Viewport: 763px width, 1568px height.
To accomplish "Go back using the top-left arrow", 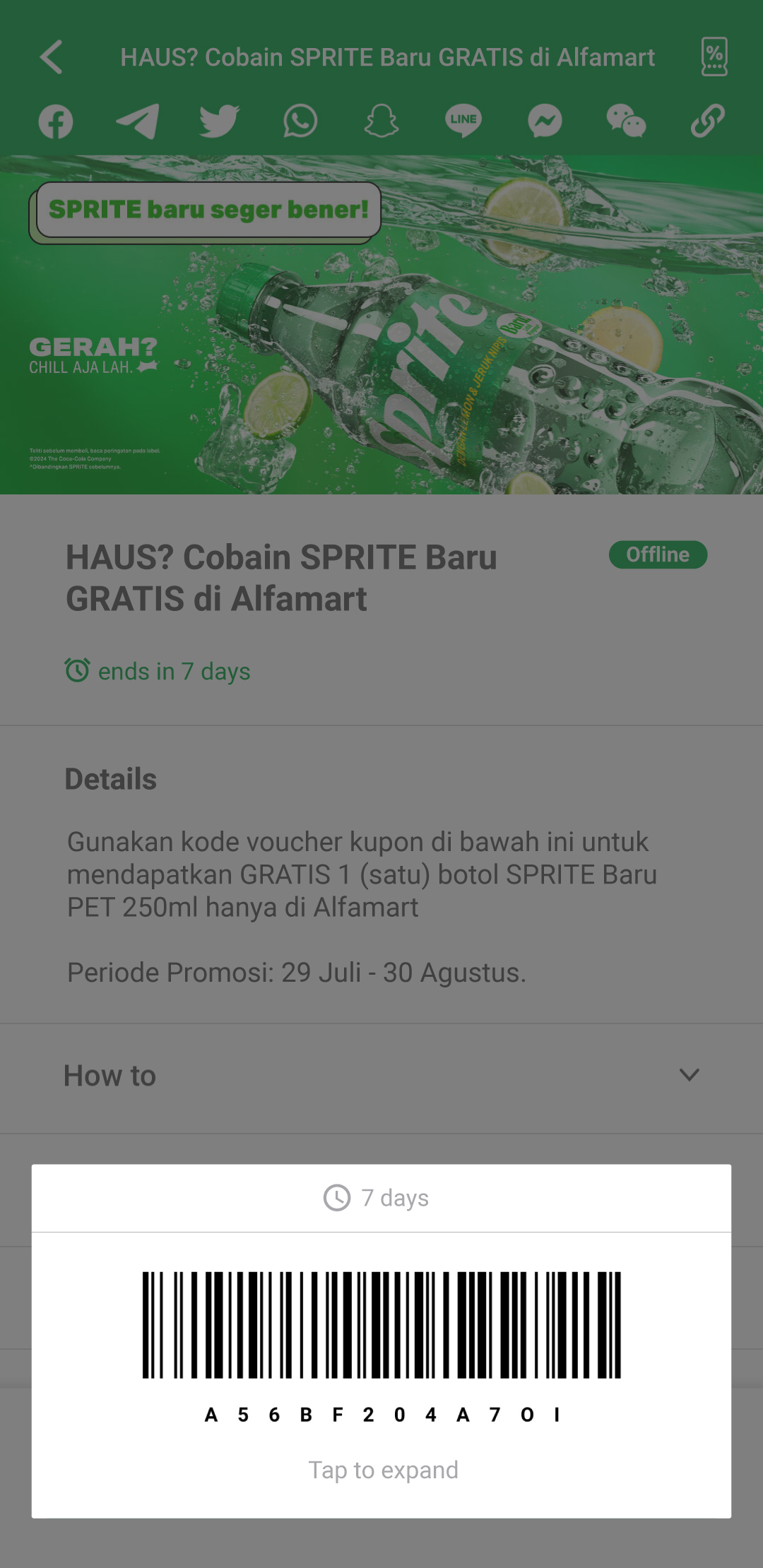I will [x=52, y=57].
